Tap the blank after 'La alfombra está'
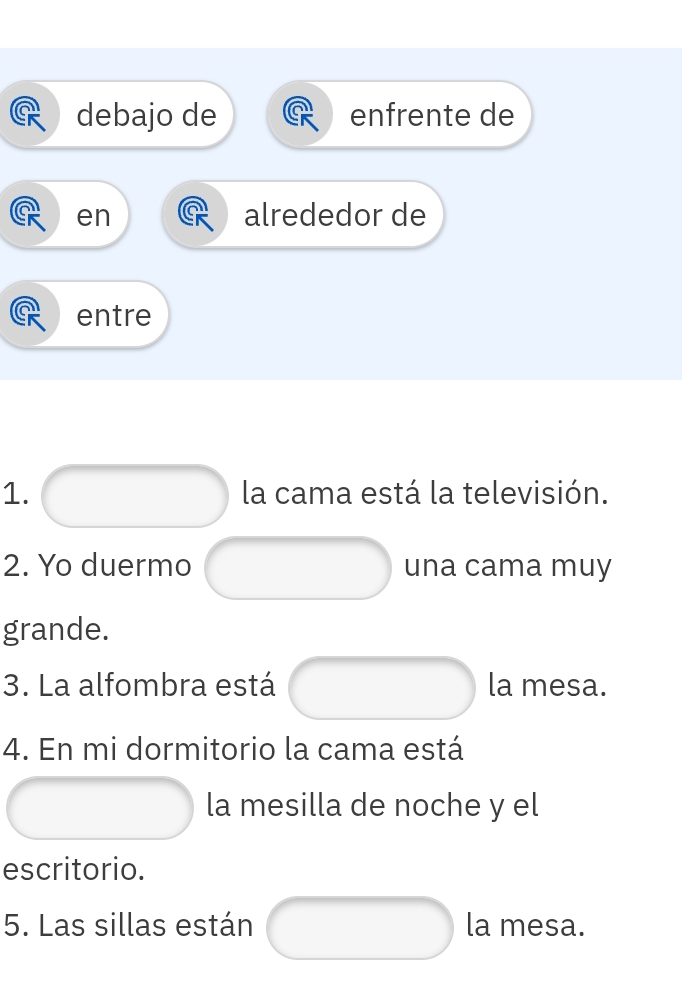The width and height of the screenshot is (682, 982). 381,688
